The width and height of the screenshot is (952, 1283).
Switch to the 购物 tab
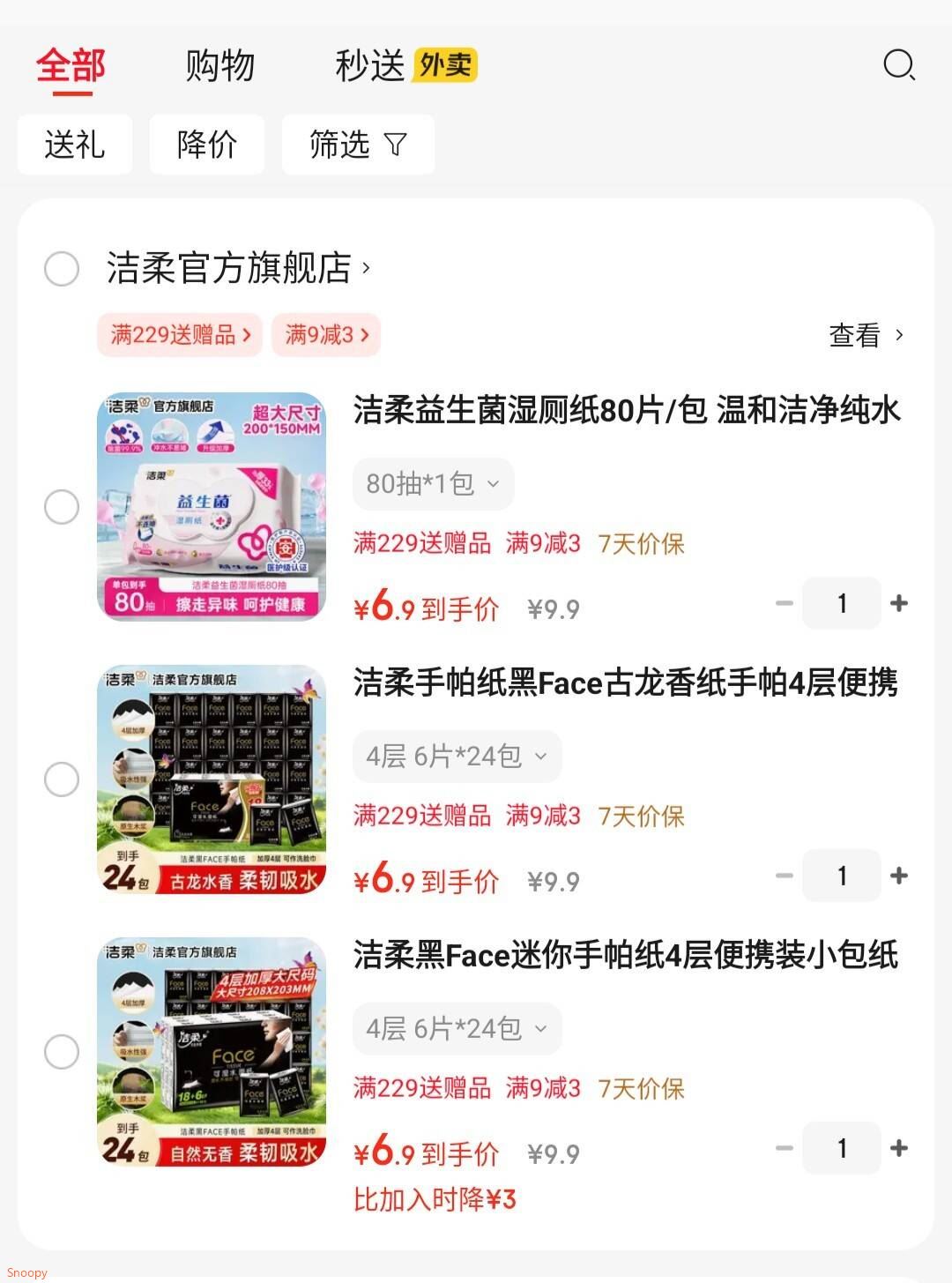pyautogui.click(x=219, y=65)
